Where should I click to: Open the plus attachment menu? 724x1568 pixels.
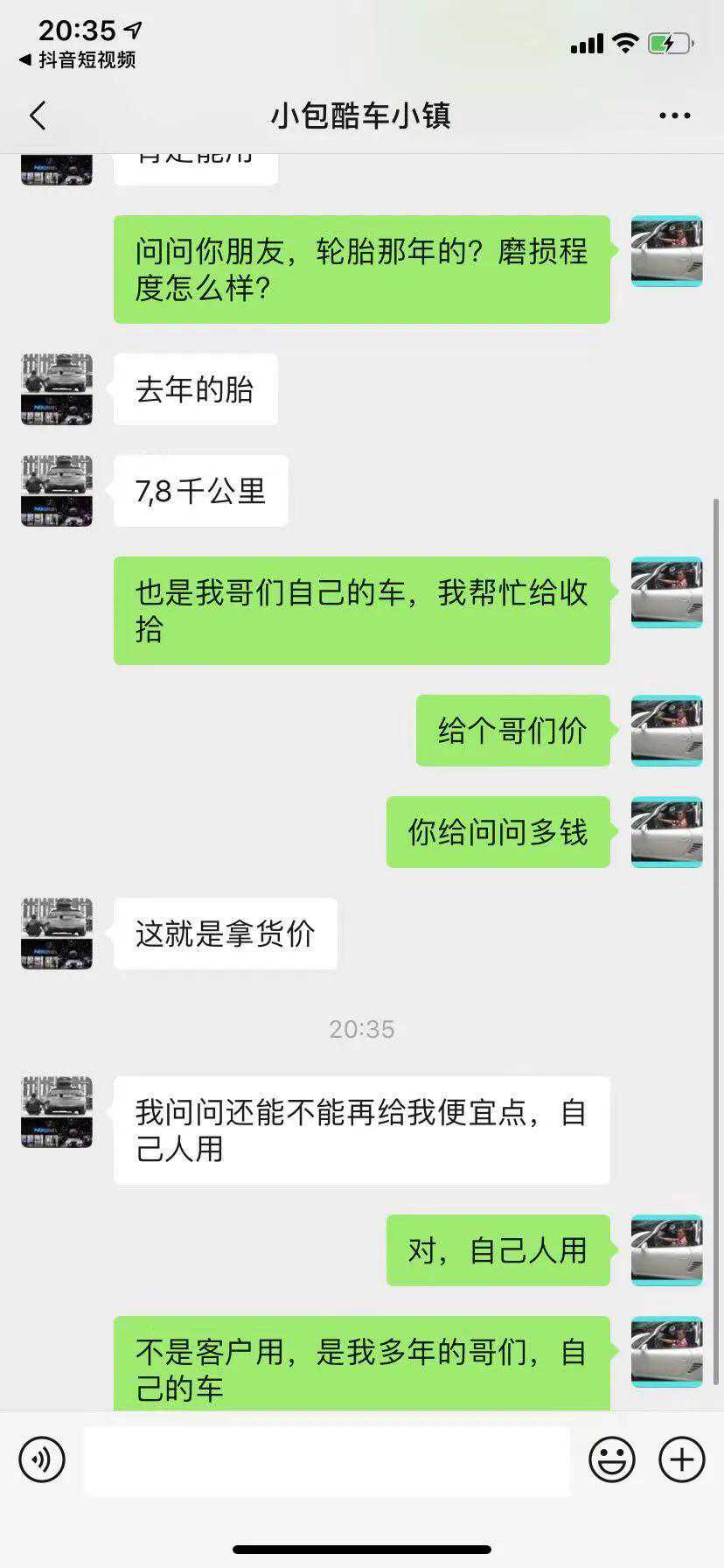(682, 1459)
